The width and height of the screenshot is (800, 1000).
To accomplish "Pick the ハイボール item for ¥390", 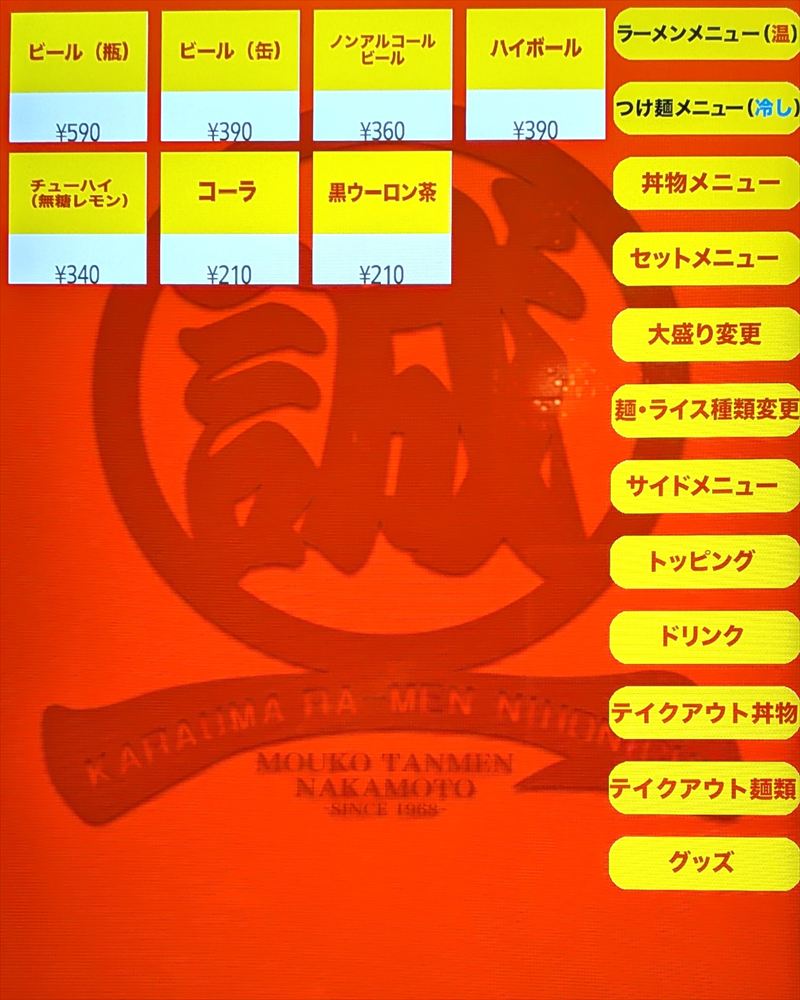I will 535,77.
